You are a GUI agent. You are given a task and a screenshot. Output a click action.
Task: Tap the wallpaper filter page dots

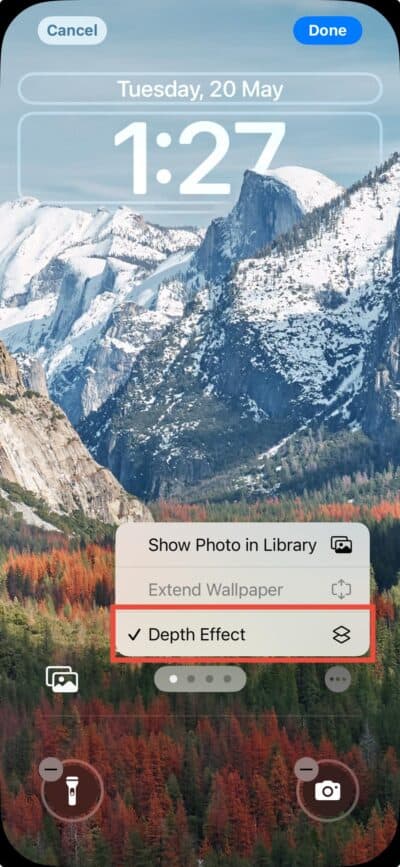(200, 678)
